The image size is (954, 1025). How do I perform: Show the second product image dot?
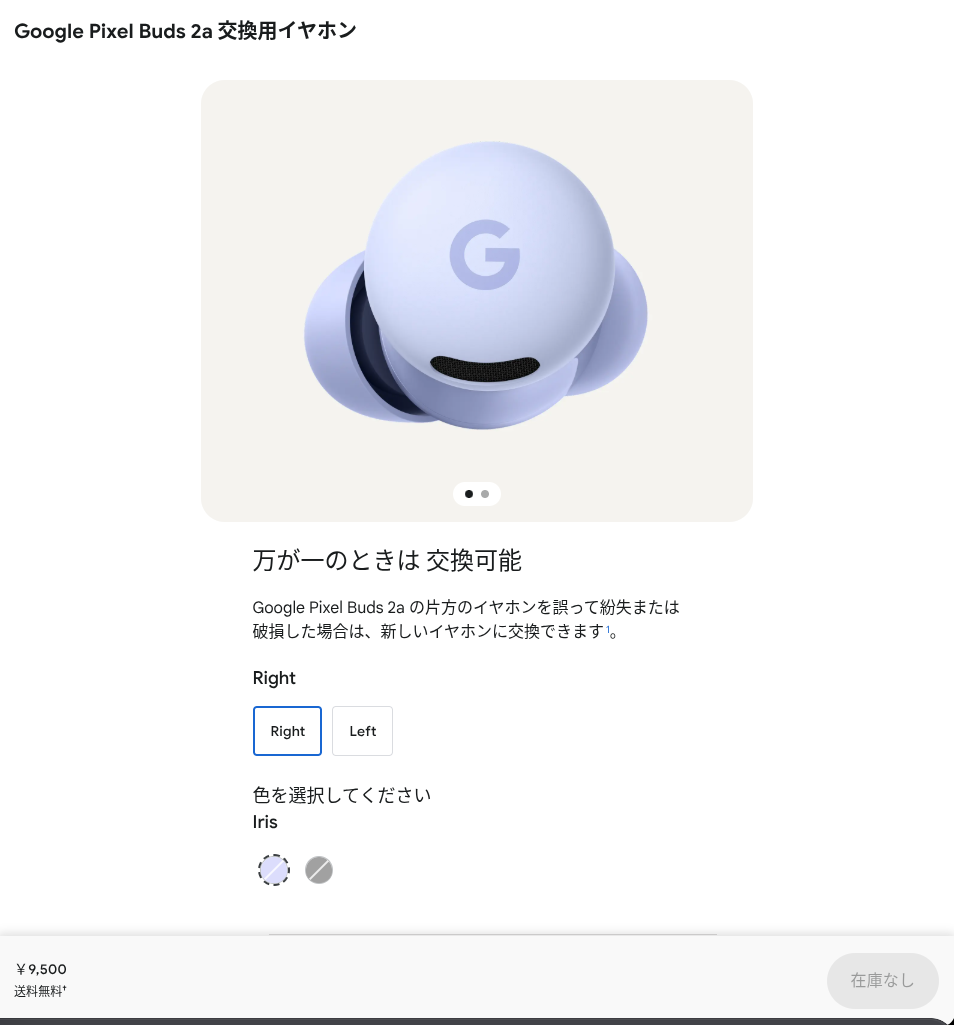pos(485,494)
